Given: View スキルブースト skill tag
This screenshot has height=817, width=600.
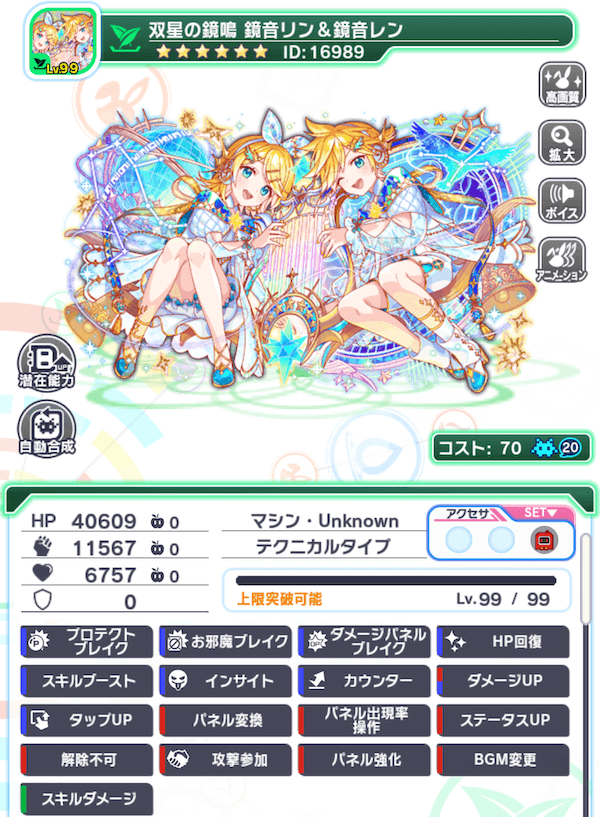Looking at the screenshot, I should coord(87,681).
